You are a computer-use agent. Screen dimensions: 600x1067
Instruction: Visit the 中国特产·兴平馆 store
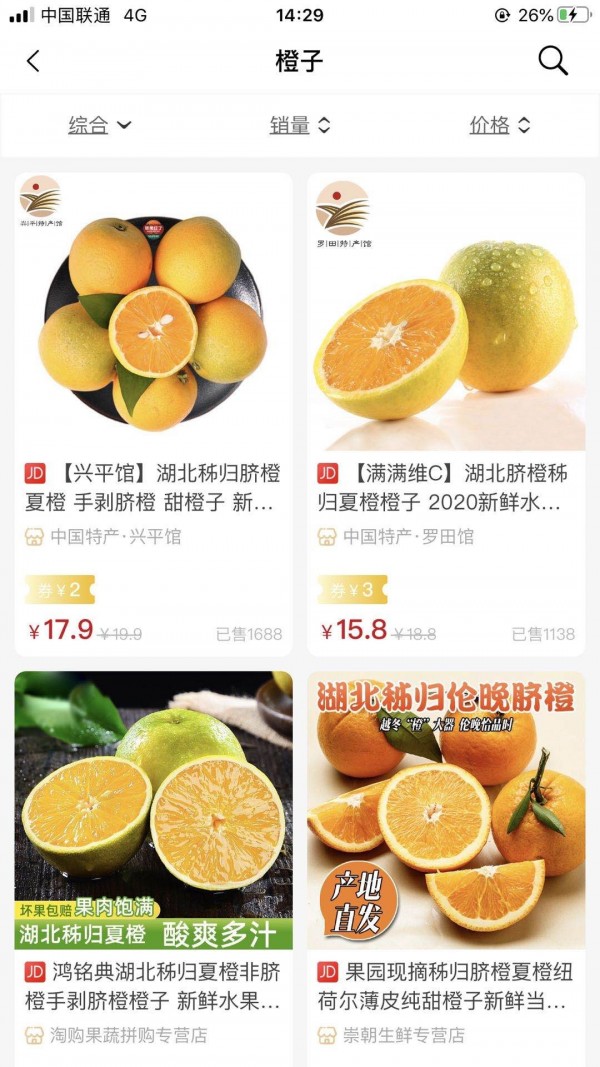[116, 537]
